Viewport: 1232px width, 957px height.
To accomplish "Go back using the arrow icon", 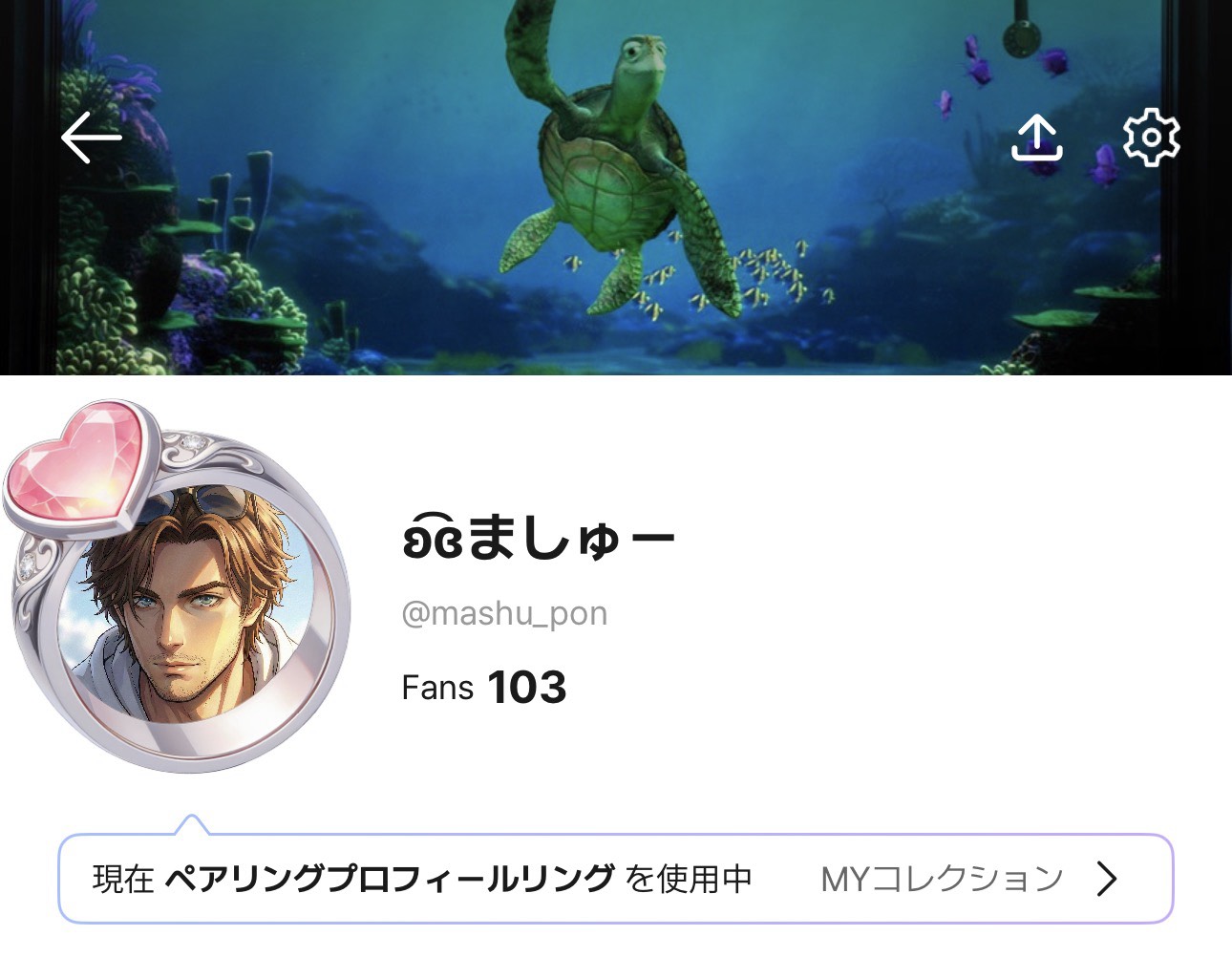I will point(92,138).
